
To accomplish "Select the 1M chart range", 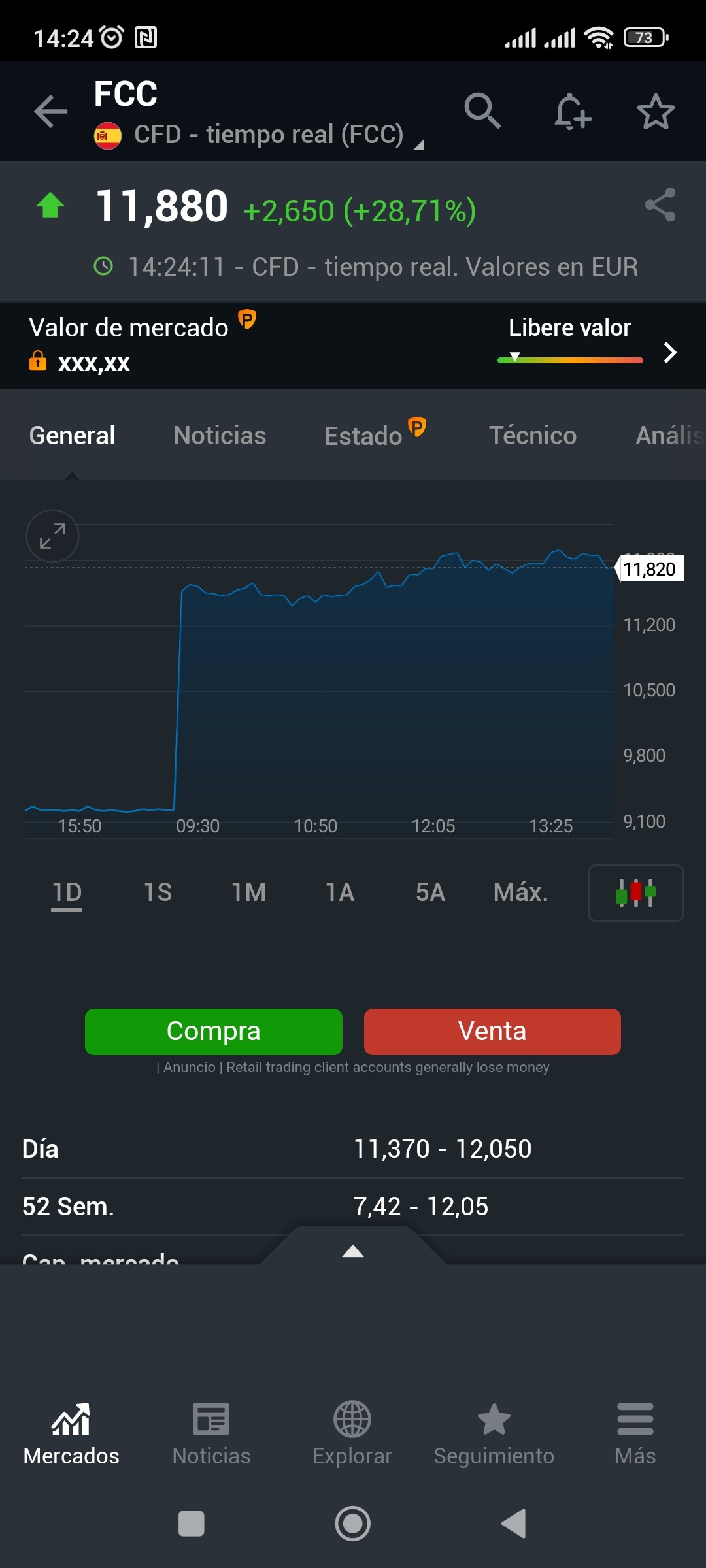I will 248,892.
